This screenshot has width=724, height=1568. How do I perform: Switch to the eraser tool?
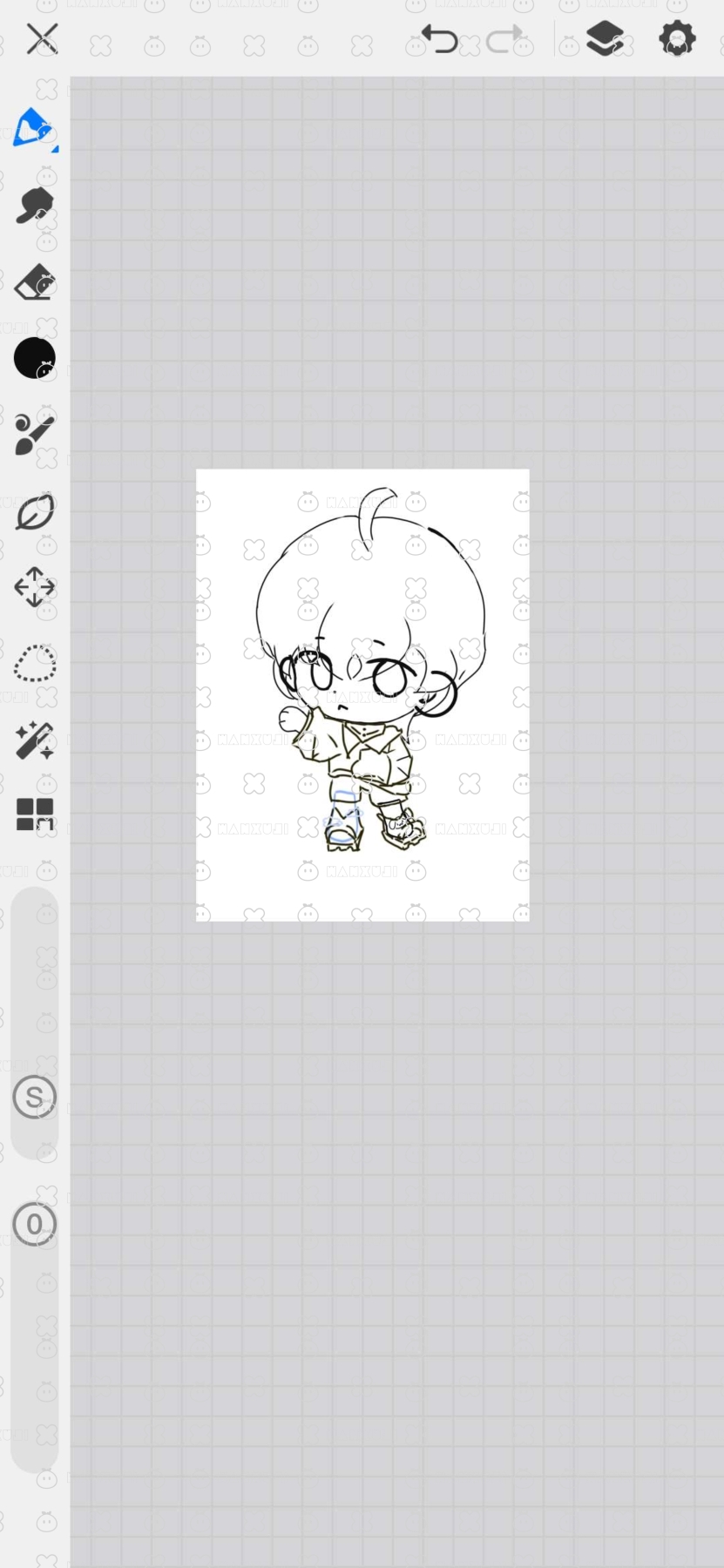(35, 282)
